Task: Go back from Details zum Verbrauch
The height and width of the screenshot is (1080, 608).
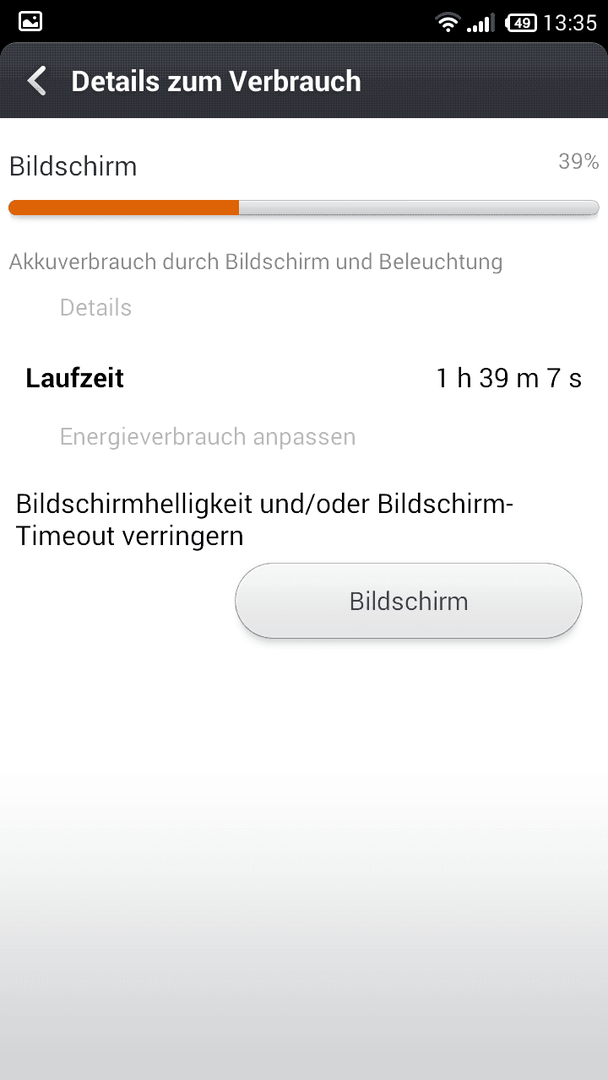Action: point(37,81)
